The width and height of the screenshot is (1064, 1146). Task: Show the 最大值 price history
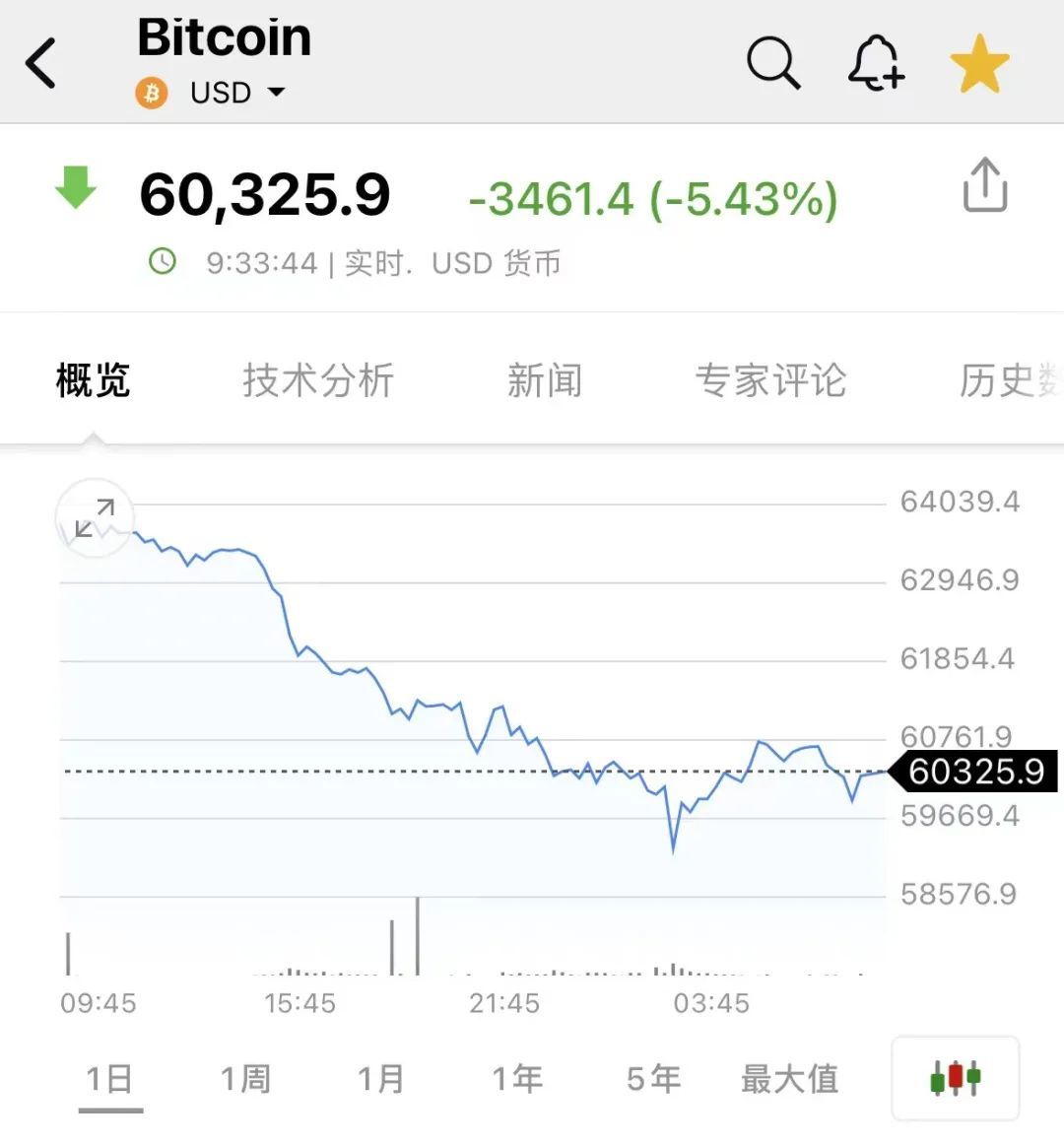(x=787, y=1078)
